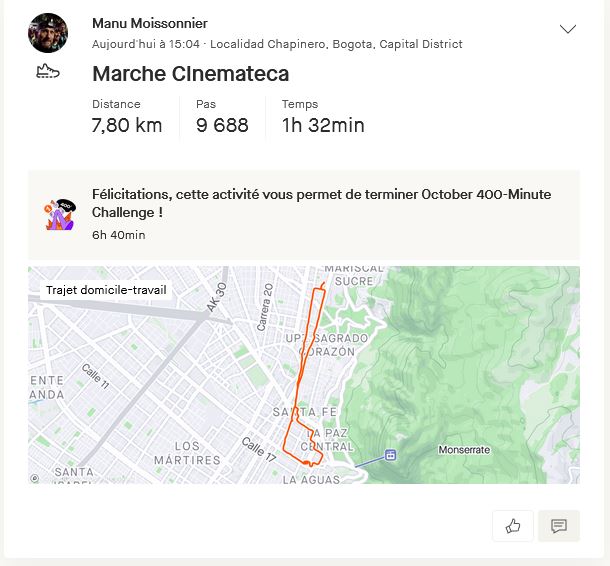Expand the activity options chevron
The height and width of the screenshot is (566, 610).
[568, 29]
